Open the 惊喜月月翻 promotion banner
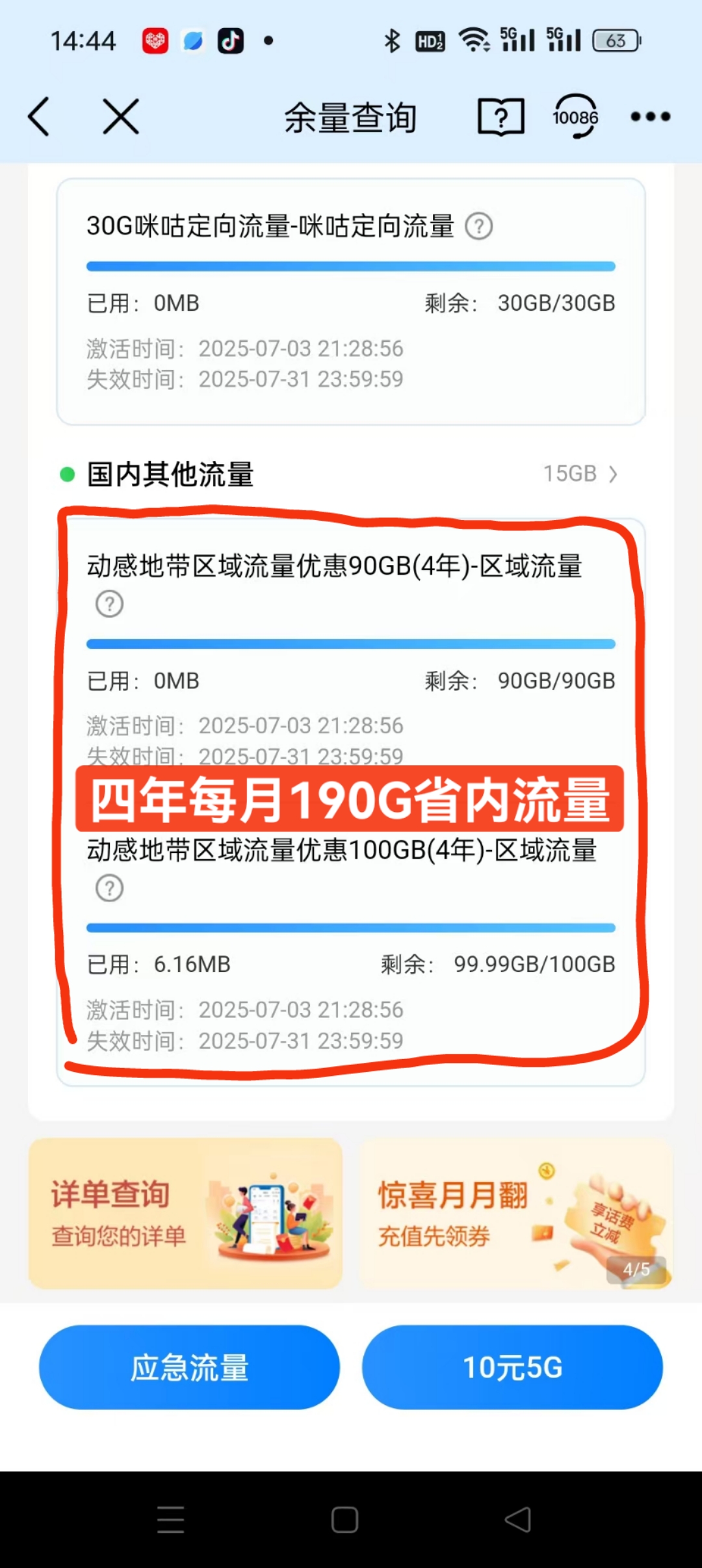 coord(515,1214)
